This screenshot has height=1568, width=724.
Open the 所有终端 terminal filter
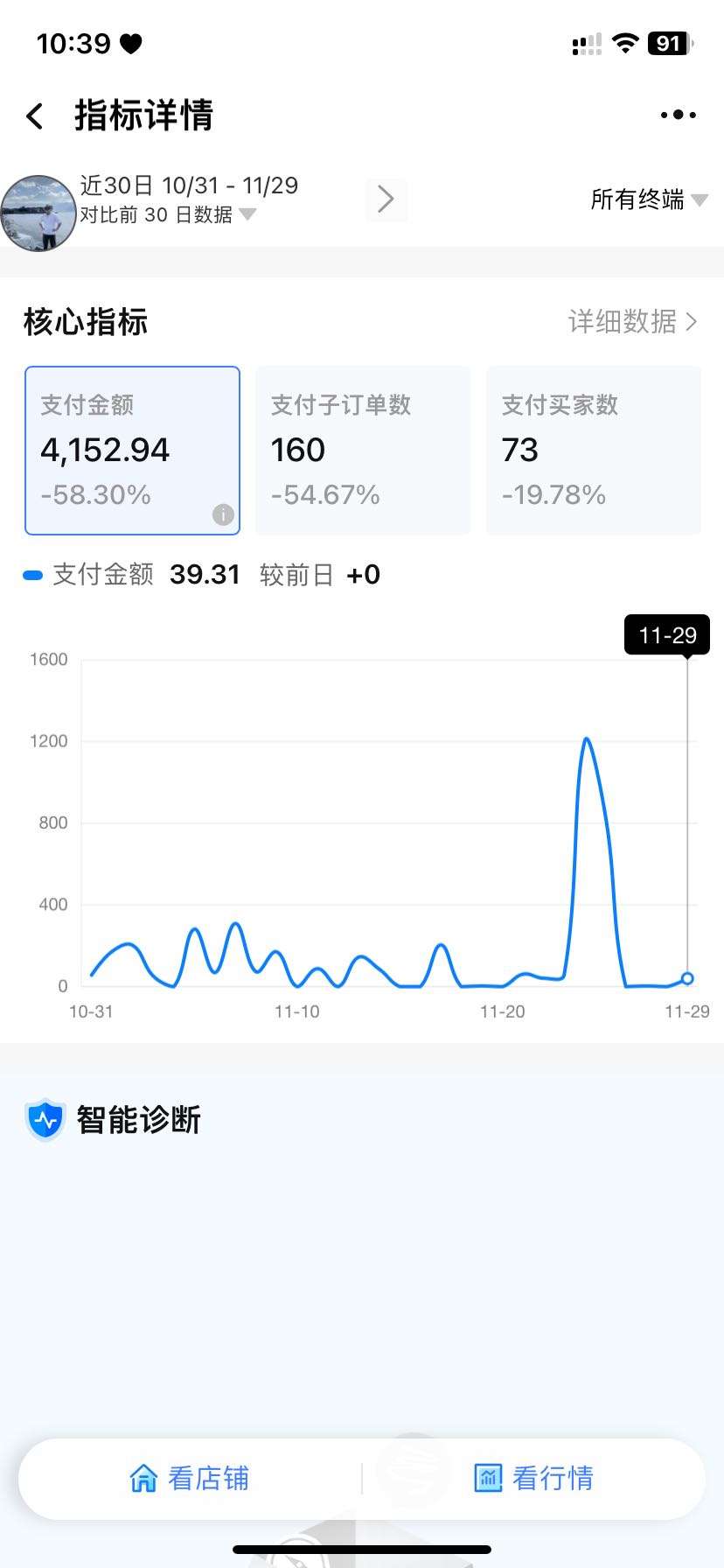coord(649,199)
